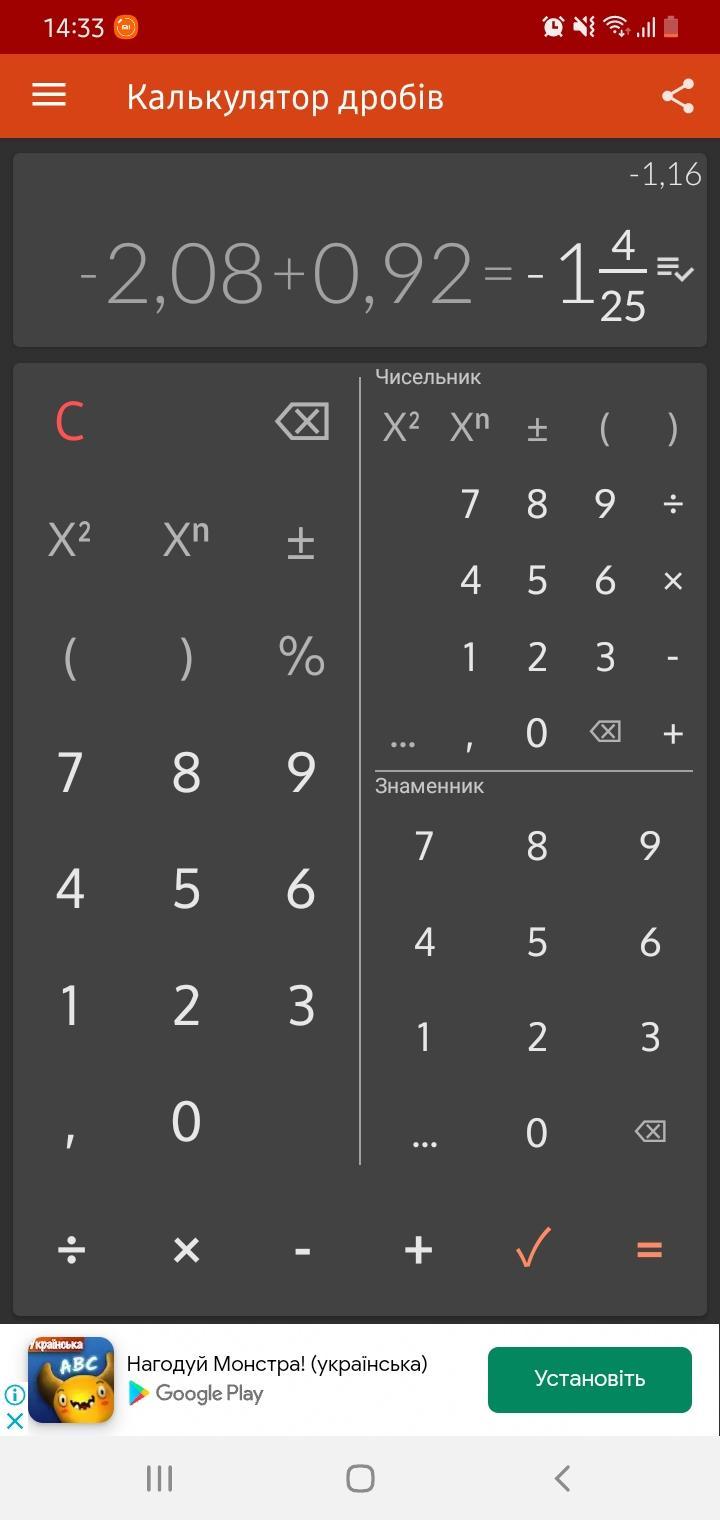Viewport: 720px width, 1520px height.
Task: Tap the large 0 on the whole-number keypad
Action: point(186,1121)
